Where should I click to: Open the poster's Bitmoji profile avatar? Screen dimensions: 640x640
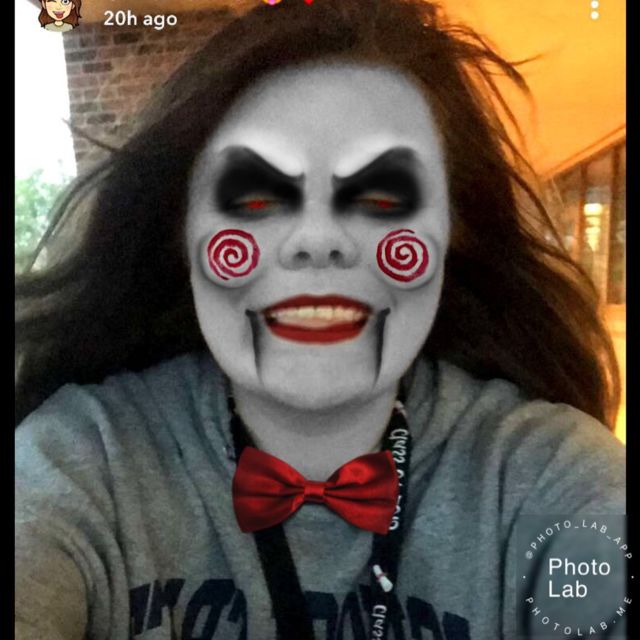pos(59,13)
